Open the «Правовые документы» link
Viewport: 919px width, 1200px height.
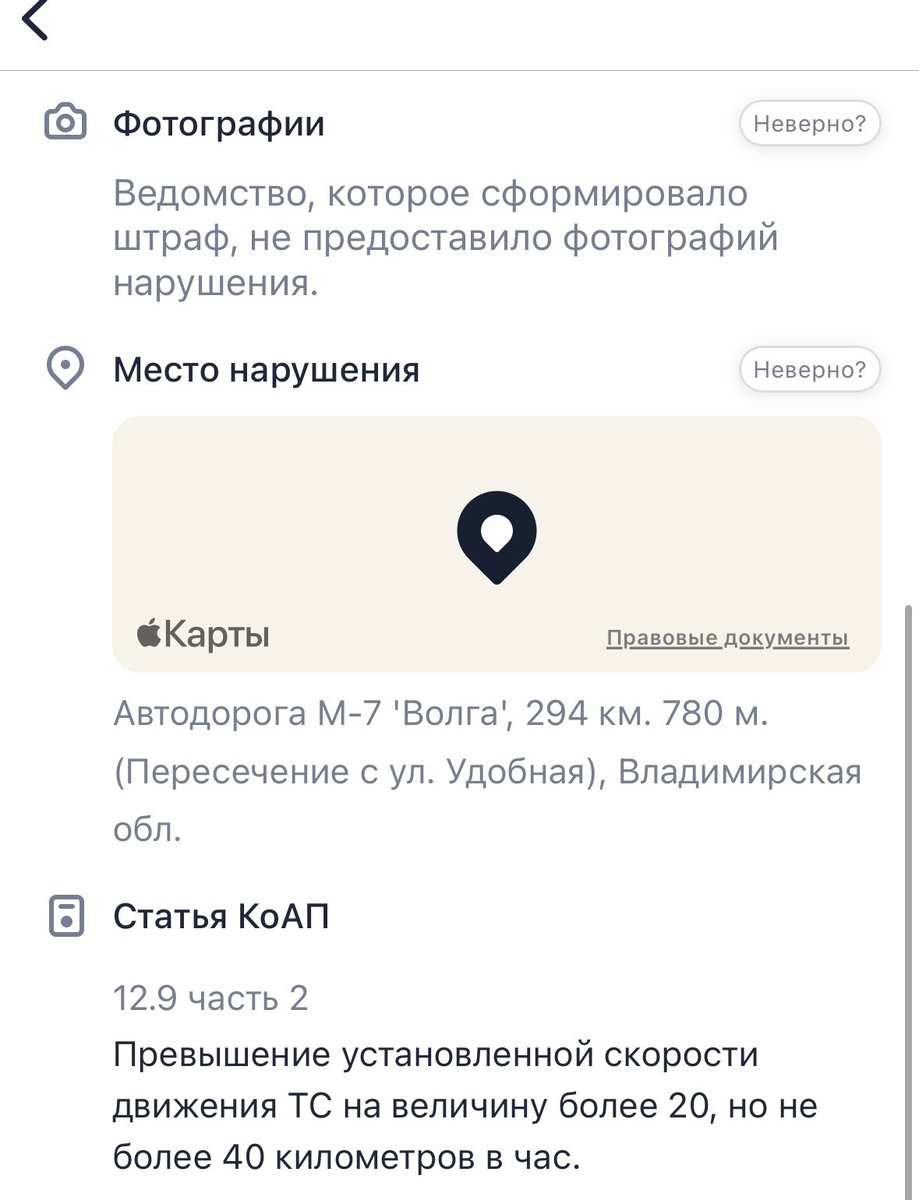(x=727, y=638)
